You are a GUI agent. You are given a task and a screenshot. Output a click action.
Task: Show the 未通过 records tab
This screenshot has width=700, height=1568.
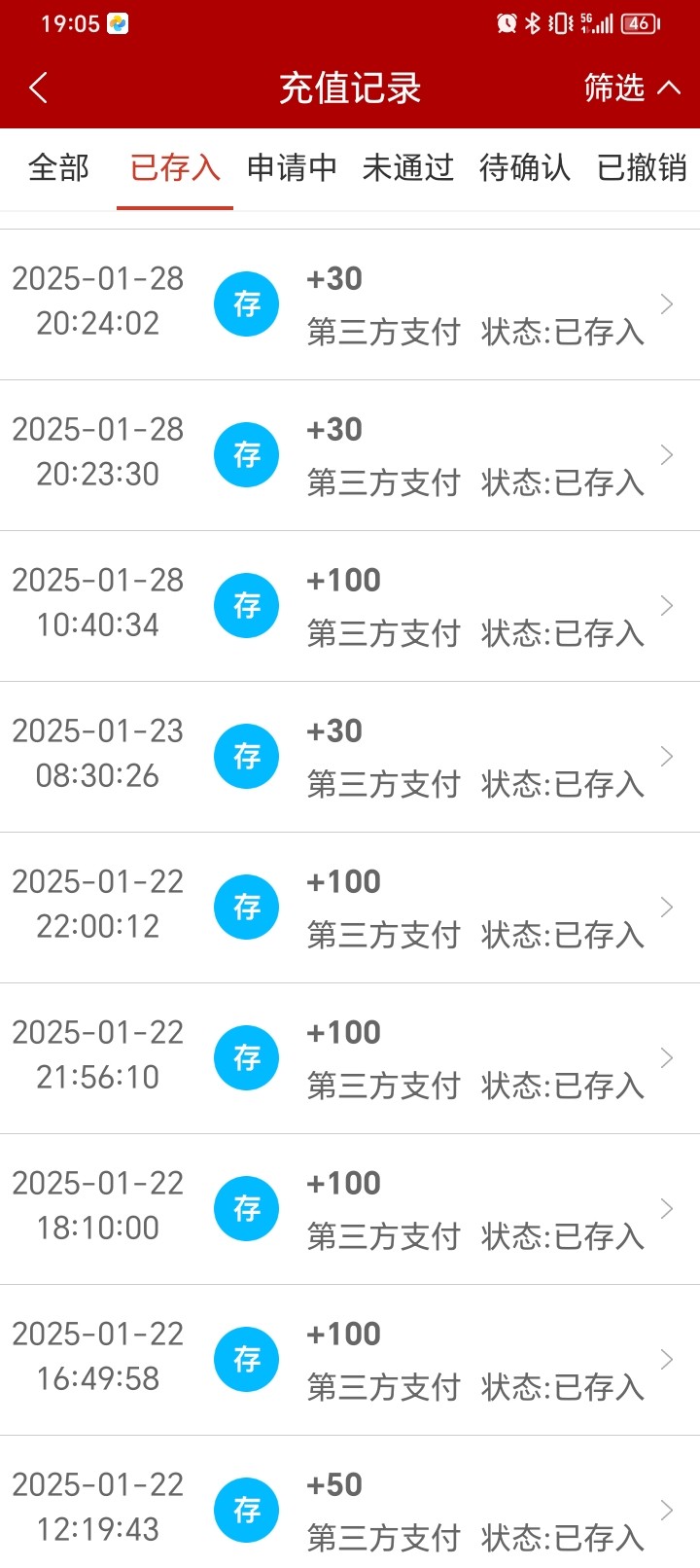point(408,168)
